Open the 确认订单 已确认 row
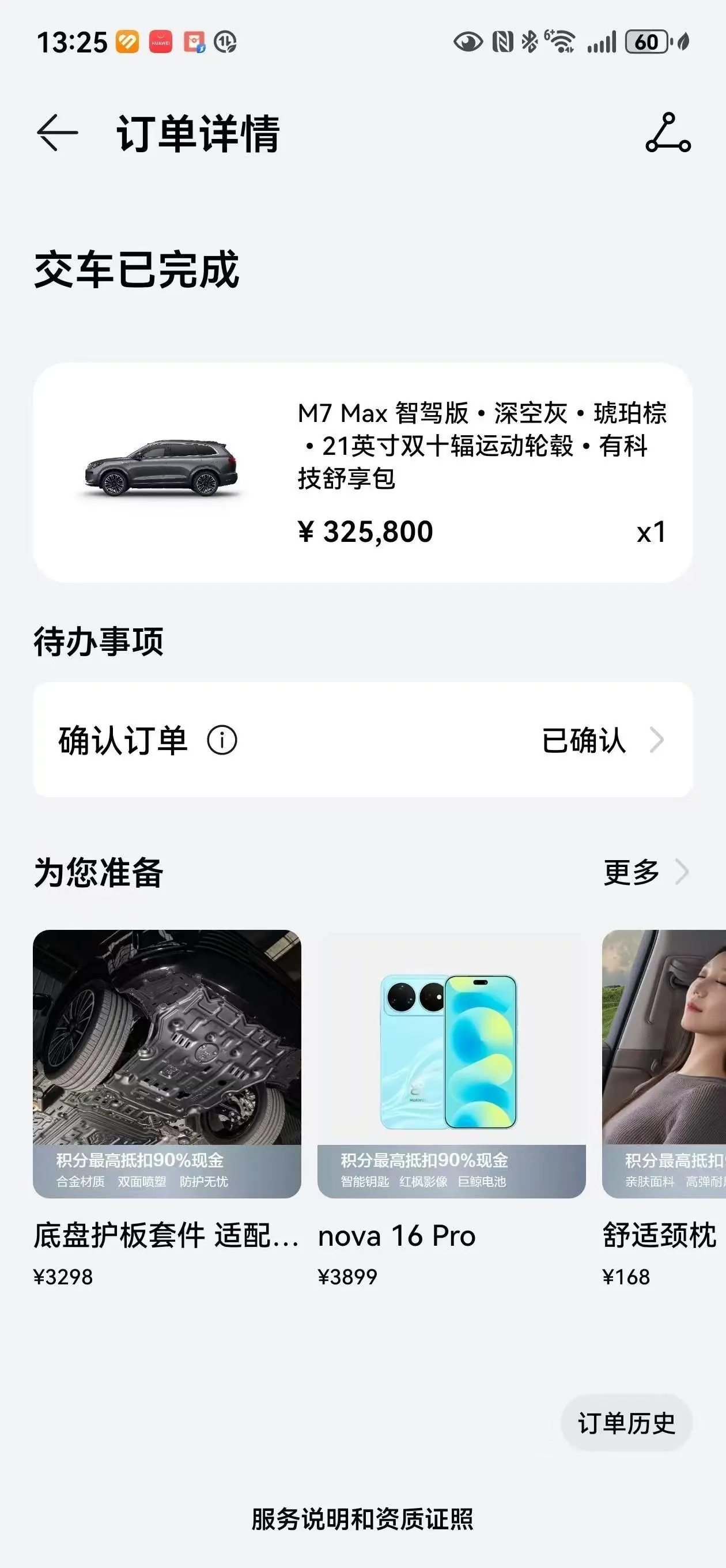 click(362, 740)
